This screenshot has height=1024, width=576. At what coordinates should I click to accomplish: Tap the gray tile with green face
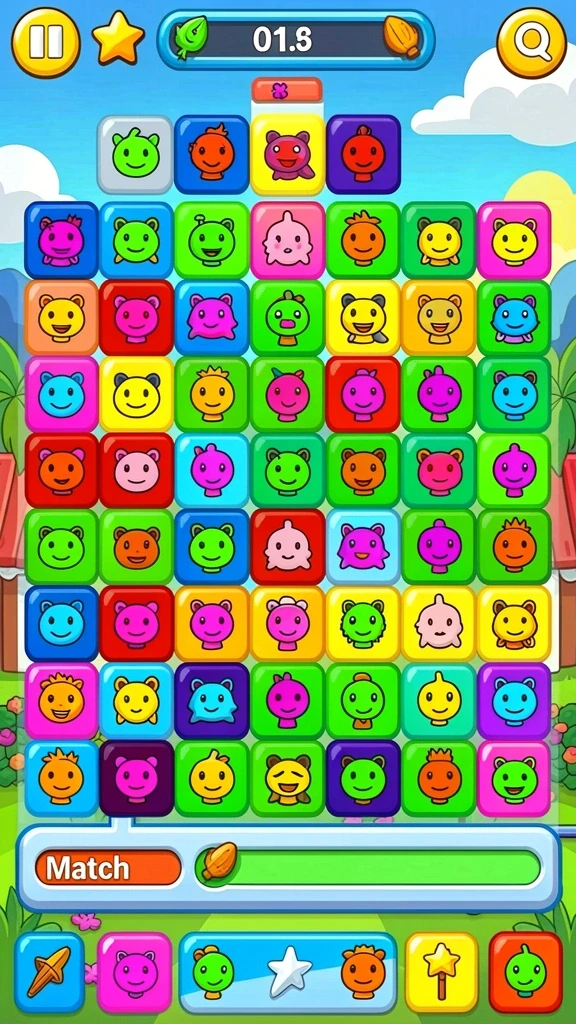(135, 155)
